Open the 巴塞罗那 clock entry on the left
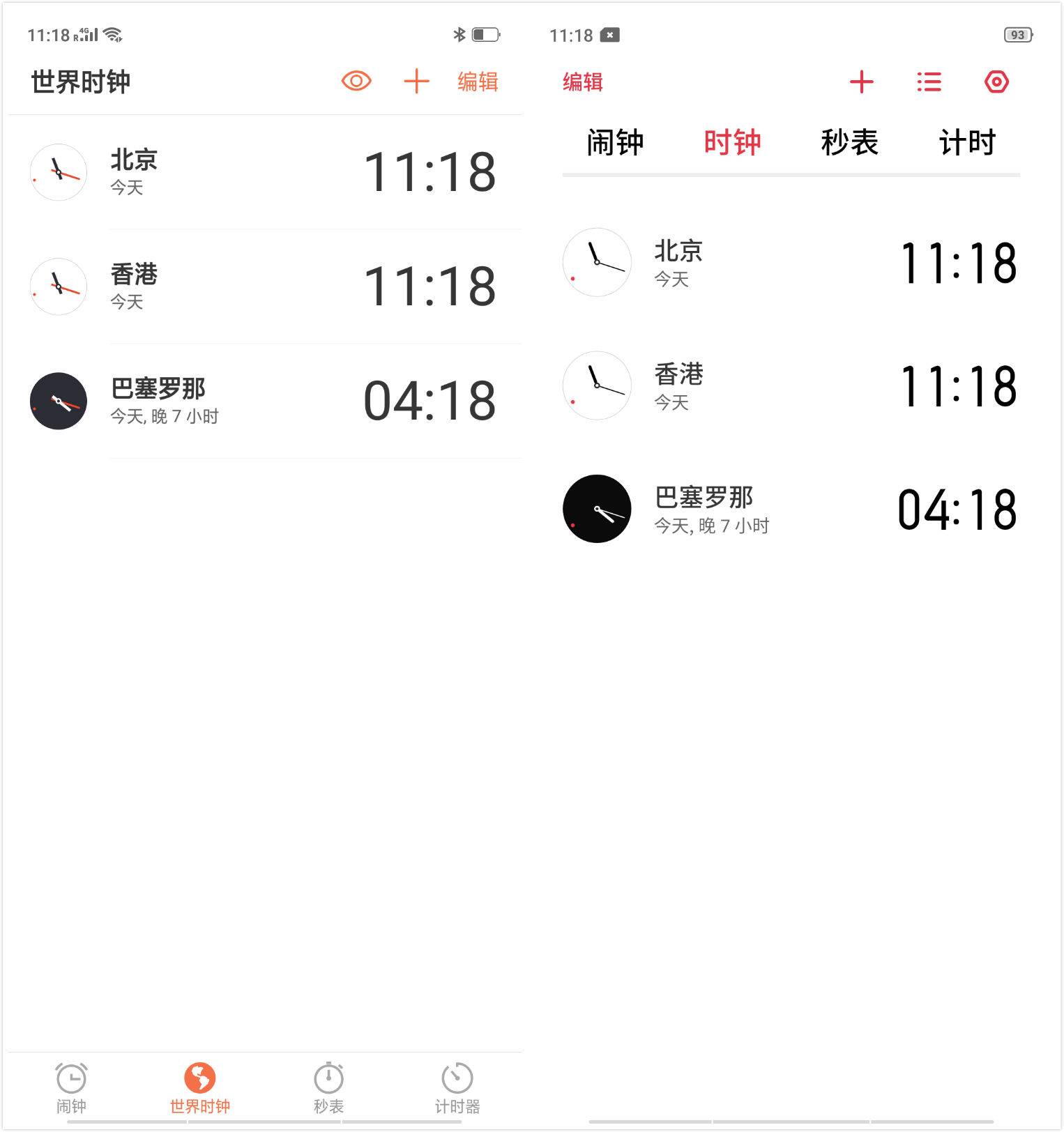This screenshot has width=1064, height=1132. coord(265,401)
